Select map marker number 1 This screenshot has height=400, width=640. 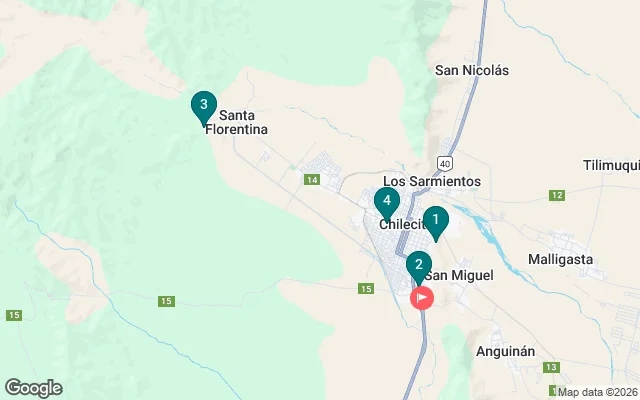pyautogui.click(x=435, y=220)
